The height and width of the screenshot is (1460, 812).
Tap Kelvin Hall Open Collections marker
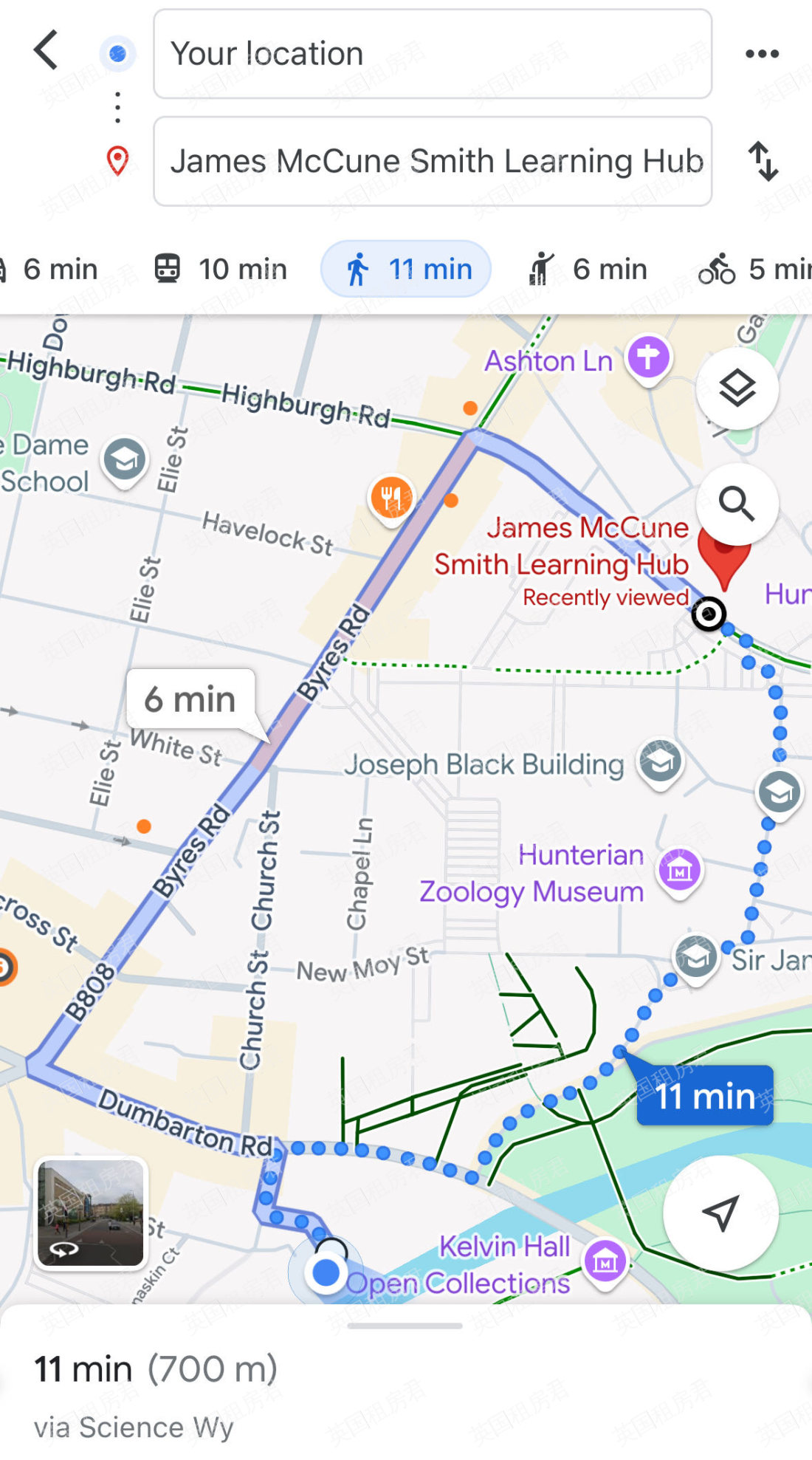point(605,1262)
